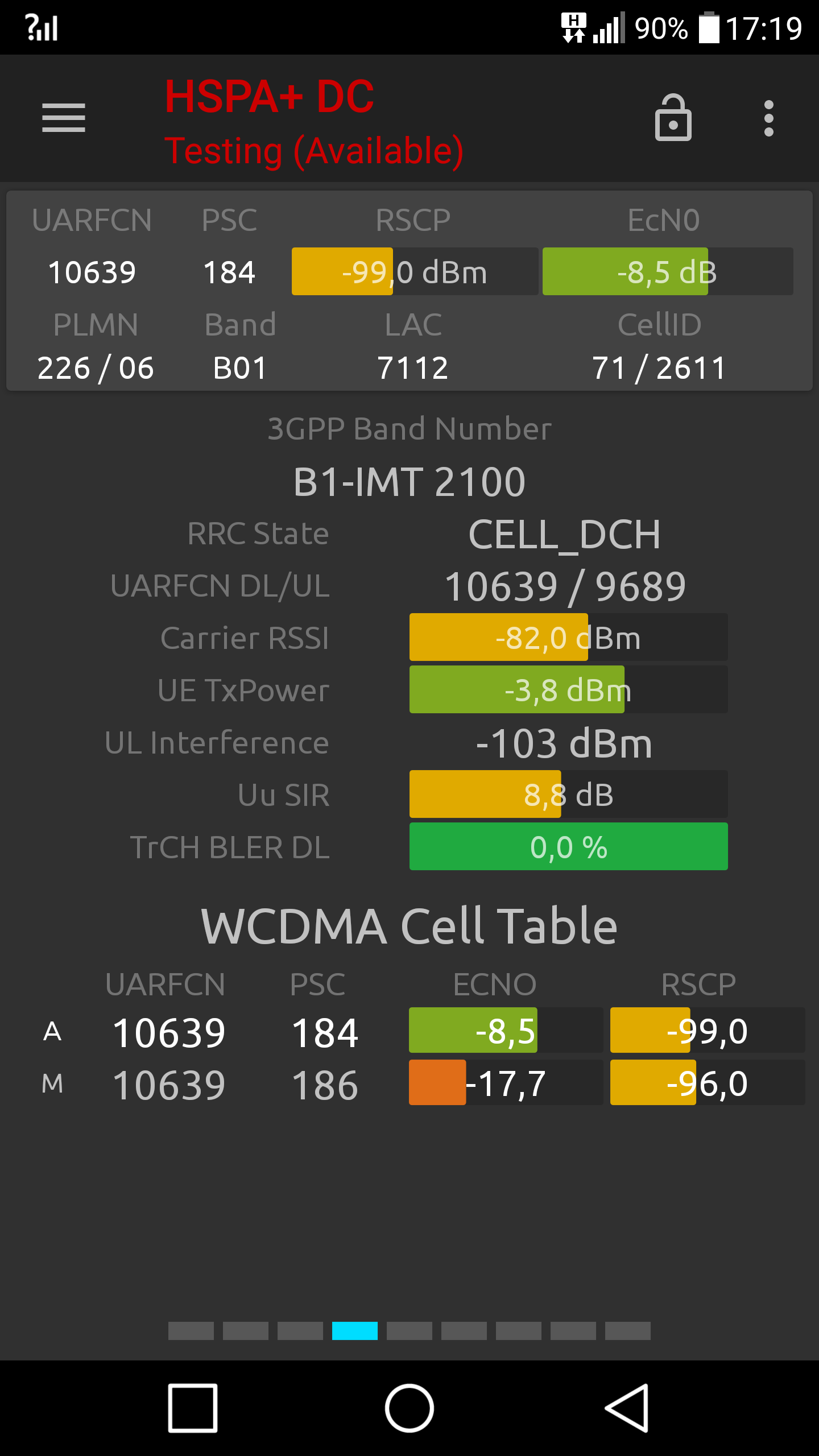
Task: Open the three-dot overflow menu
Action: click(769, 118)
